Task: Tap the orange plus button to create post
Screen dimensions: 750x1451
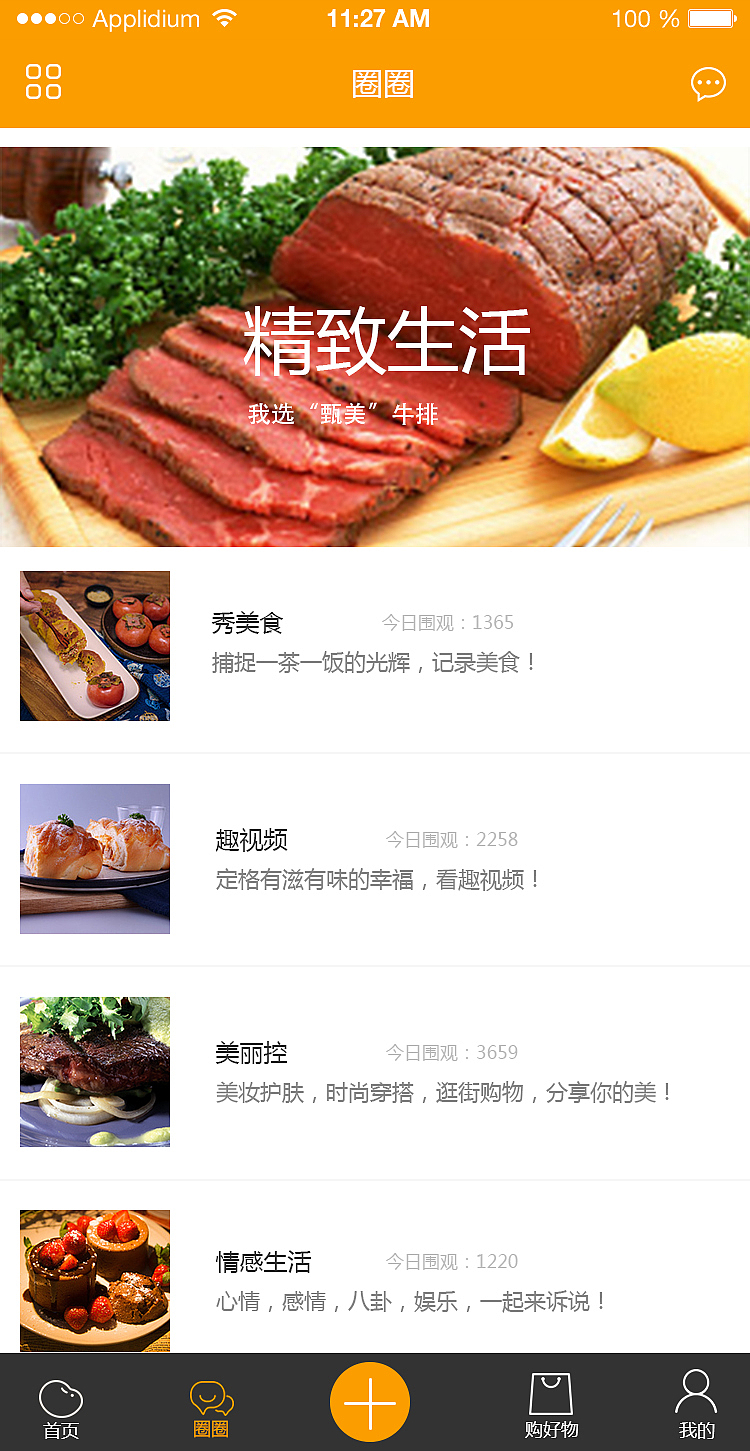Action: pos(369,1401)
